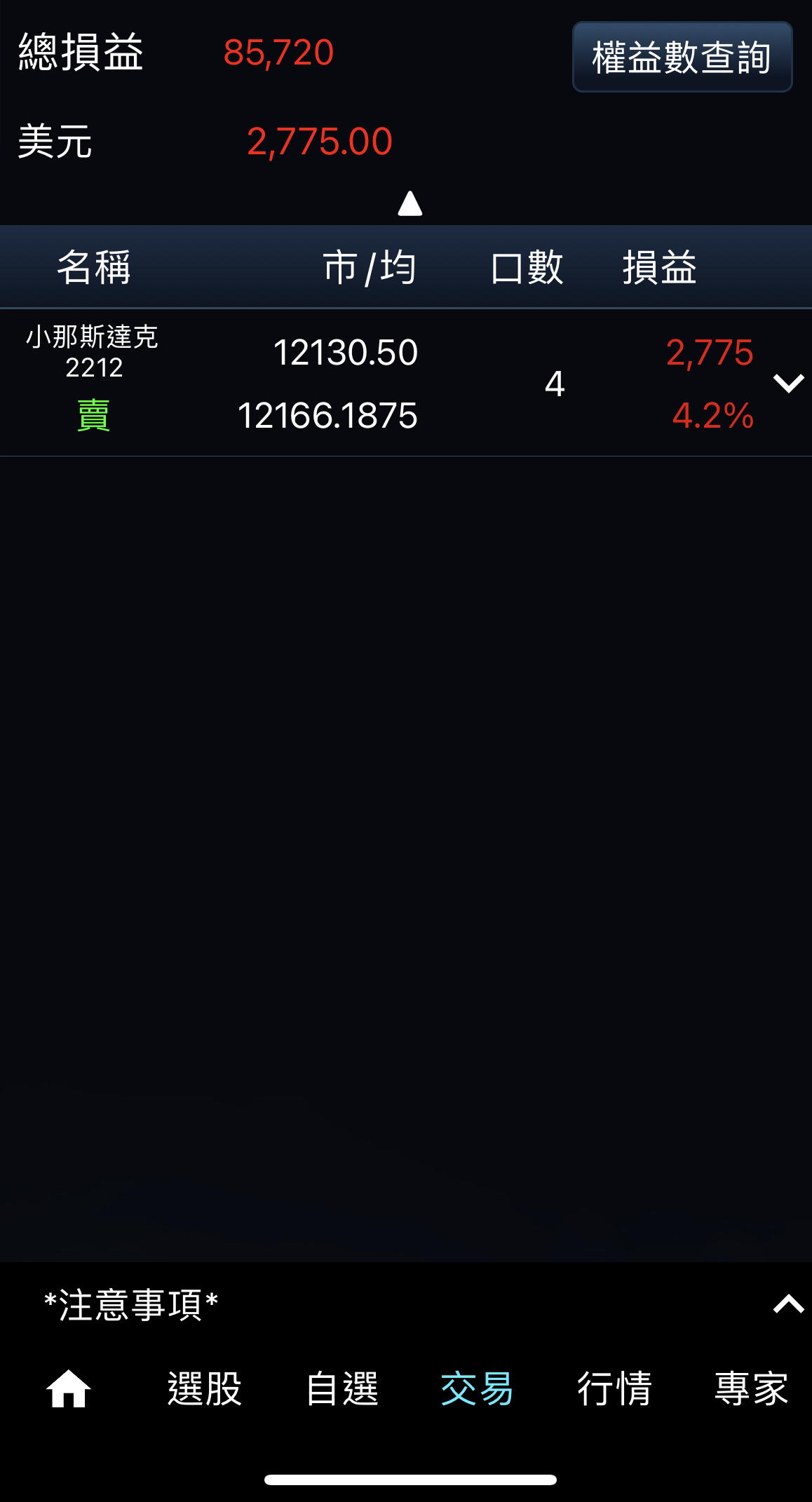Screen dimensions: 812x1502
Task: Open the 權益數查詢 equity inquiry button
Action: tap(682, 57)
